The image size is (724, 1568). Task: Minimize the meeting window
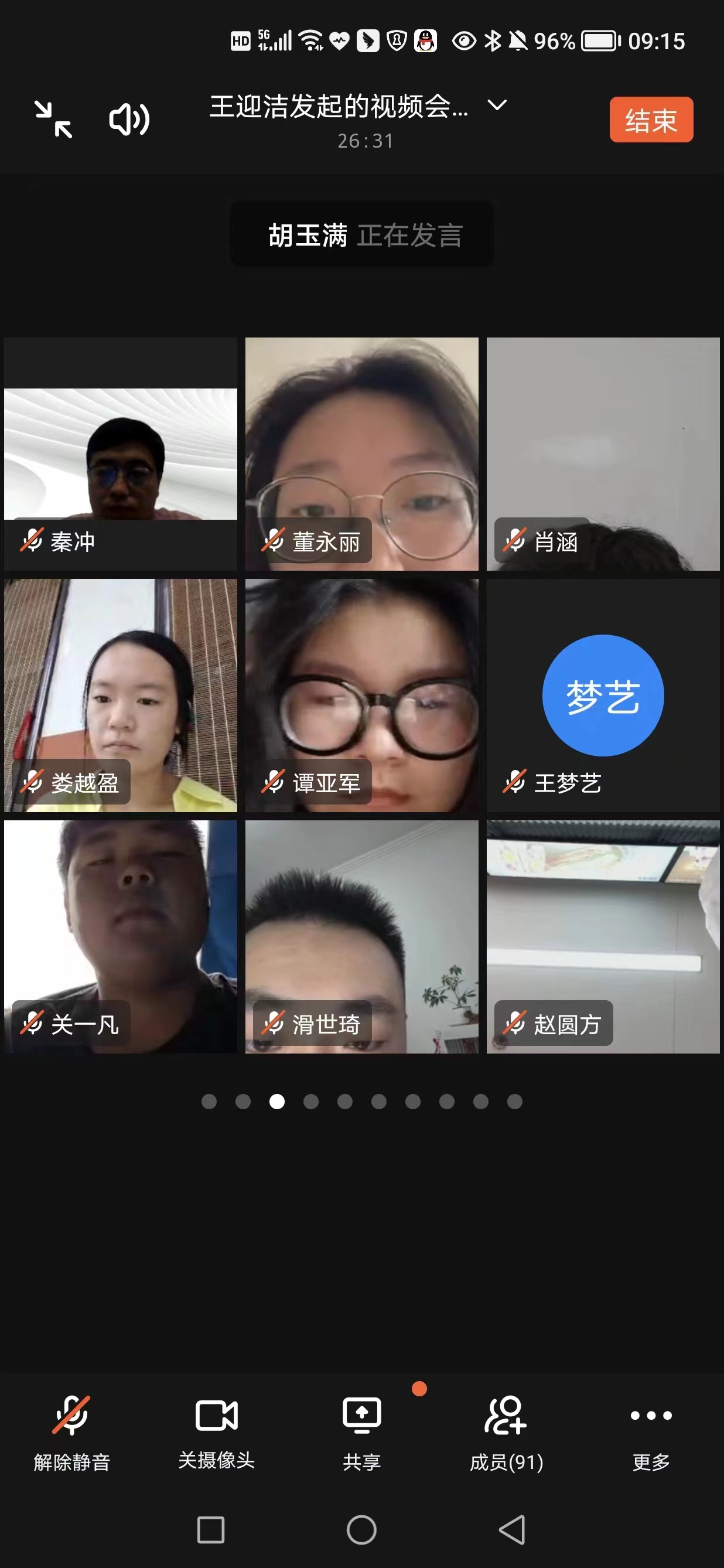53,120
